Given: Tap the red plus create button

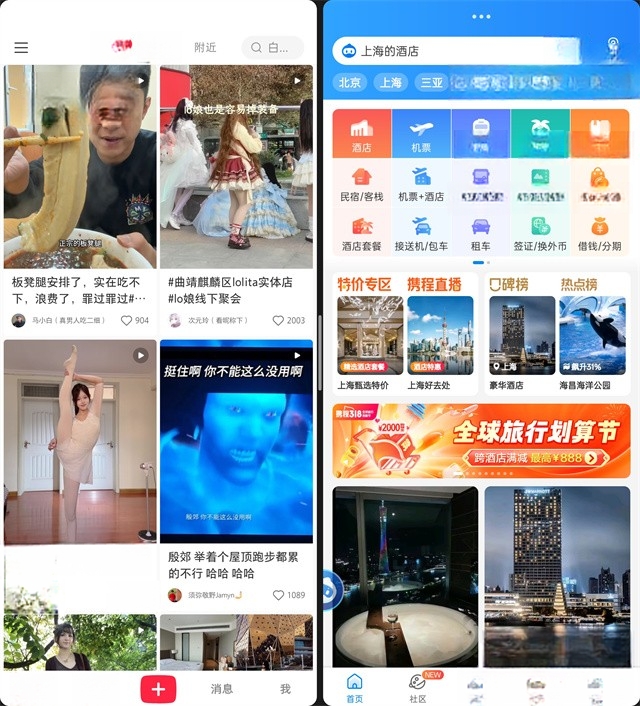Looking at the screenshot, I should pyautogui.click(x=158, y=688).
